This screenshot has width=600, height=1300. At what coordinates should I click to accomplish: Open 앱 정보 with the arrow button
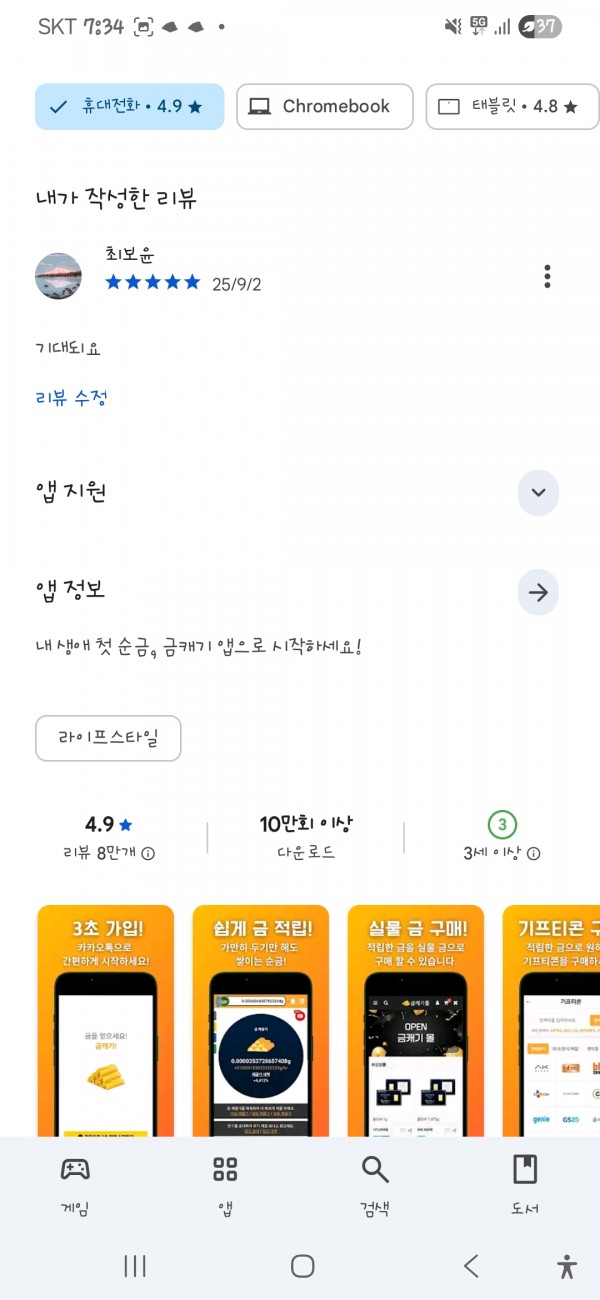538,593
